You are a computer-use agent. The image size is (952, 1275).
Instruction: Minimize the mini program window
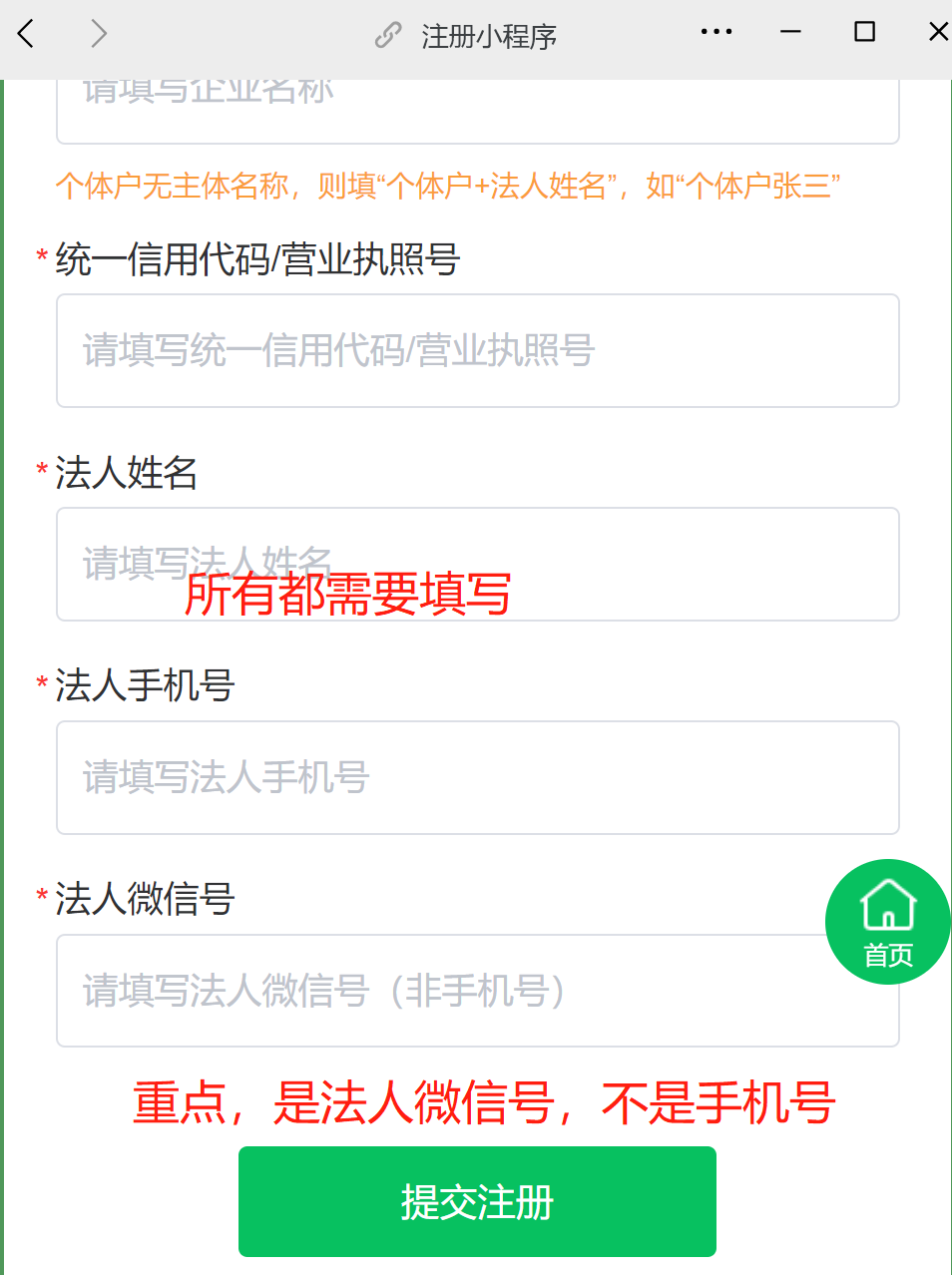click(790, 32)
